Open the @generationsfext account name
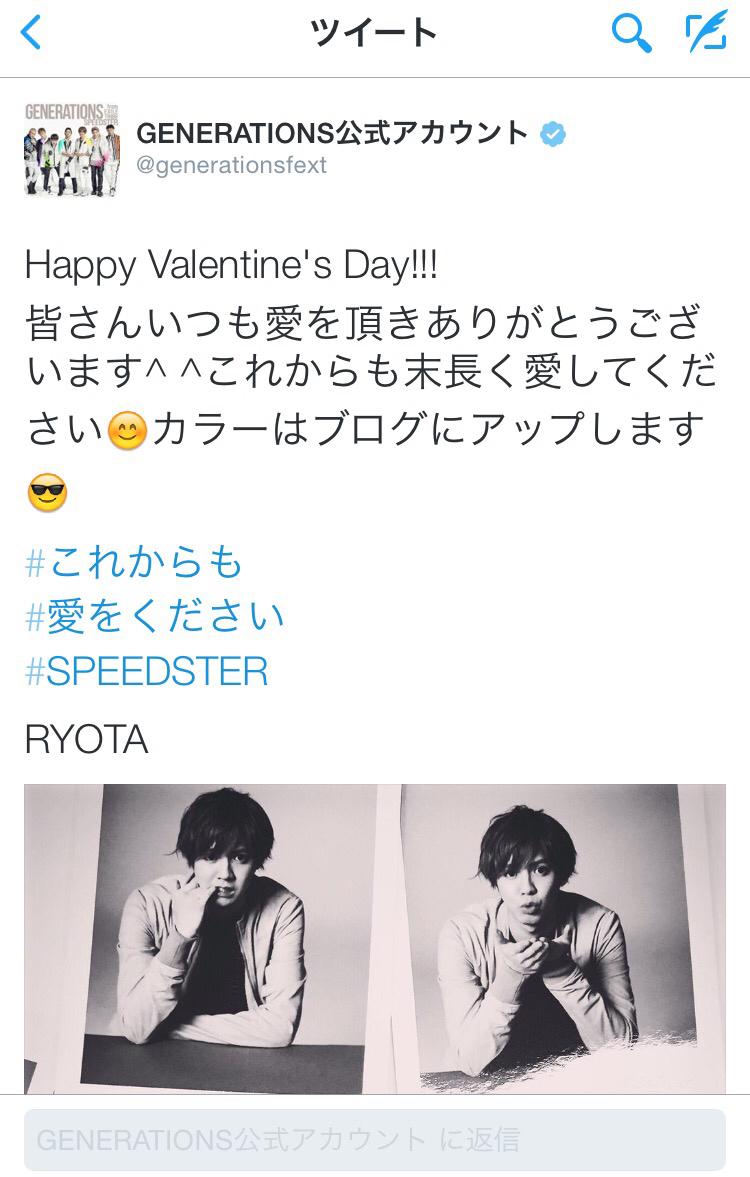 (x=232, y=165)
